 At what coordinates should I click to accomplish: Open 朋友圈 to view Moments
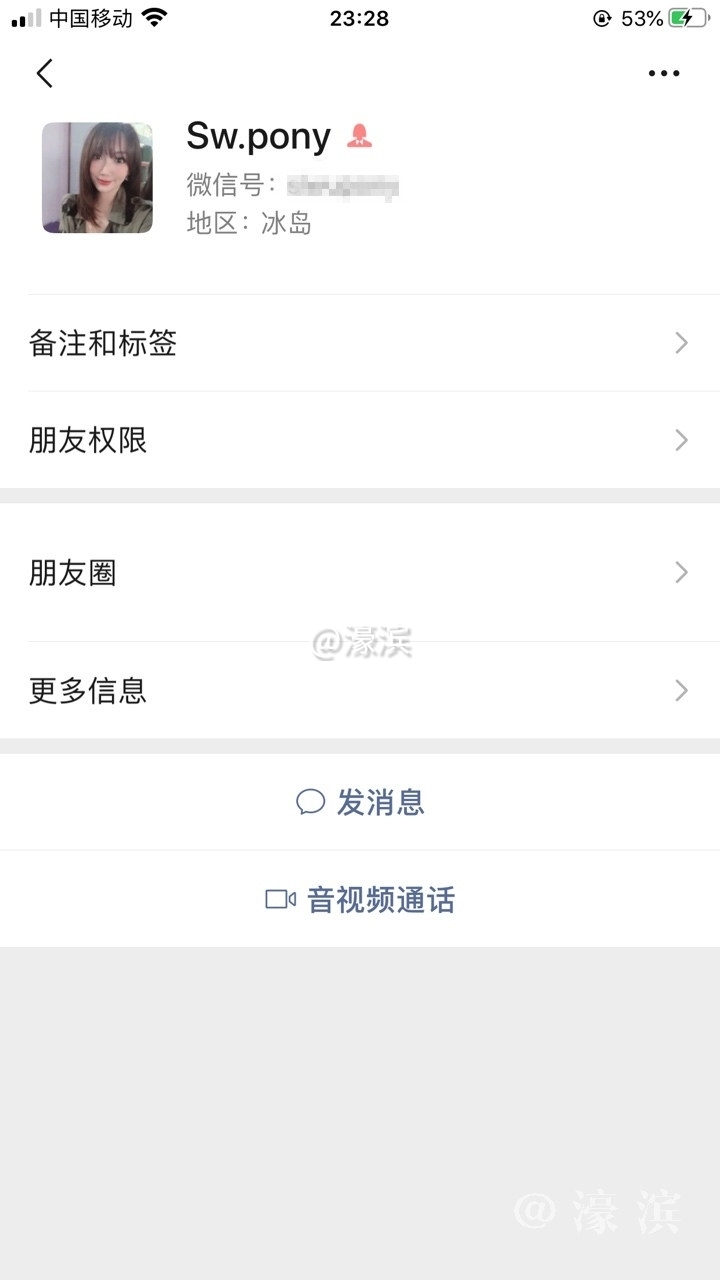click(360, 572)
